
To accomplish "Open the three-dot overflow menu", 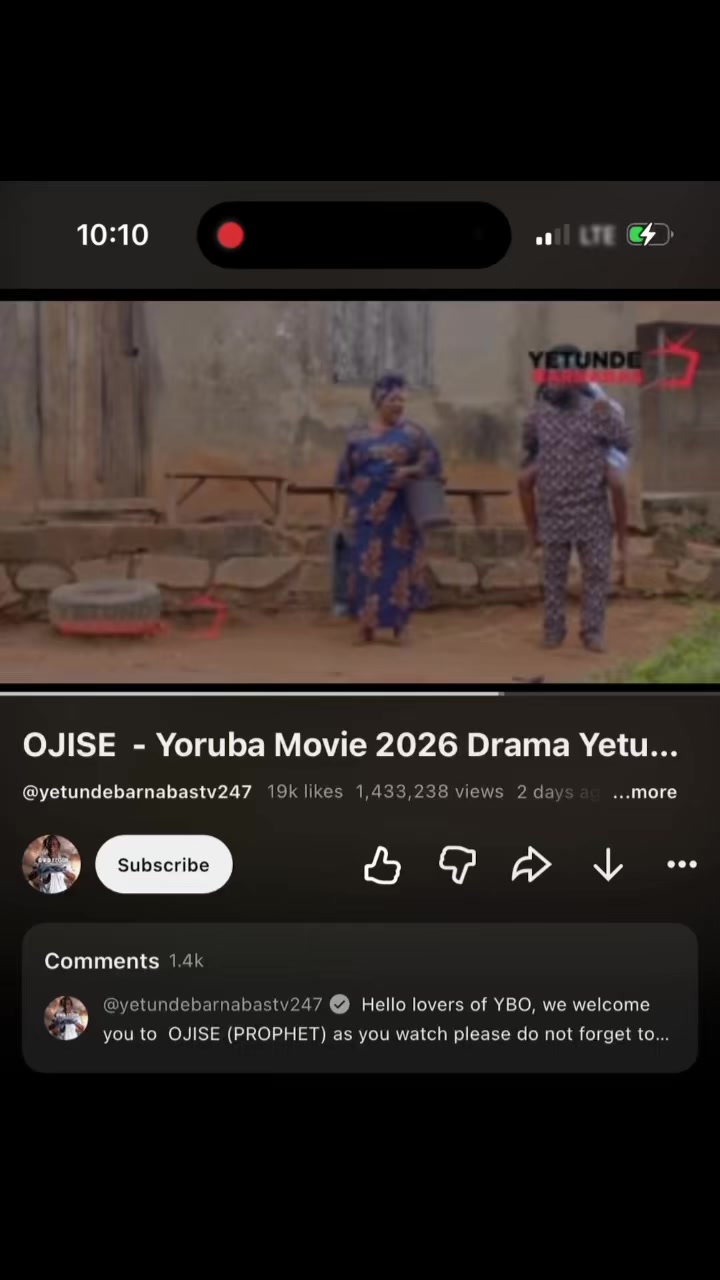I will (682, 865).
